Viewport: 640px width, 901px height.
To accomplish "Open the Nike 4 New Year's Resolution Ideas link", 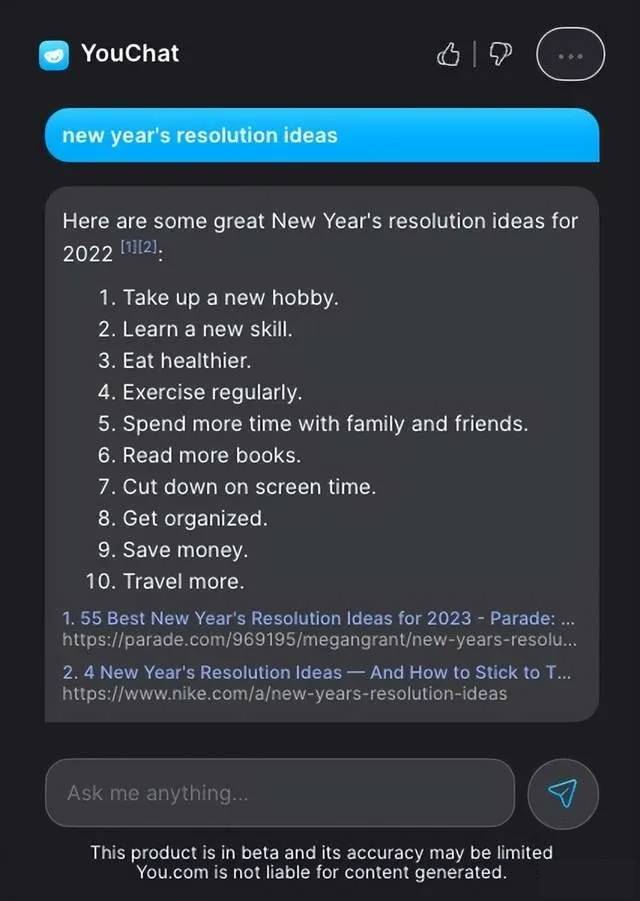I will (x=316, y=672).
